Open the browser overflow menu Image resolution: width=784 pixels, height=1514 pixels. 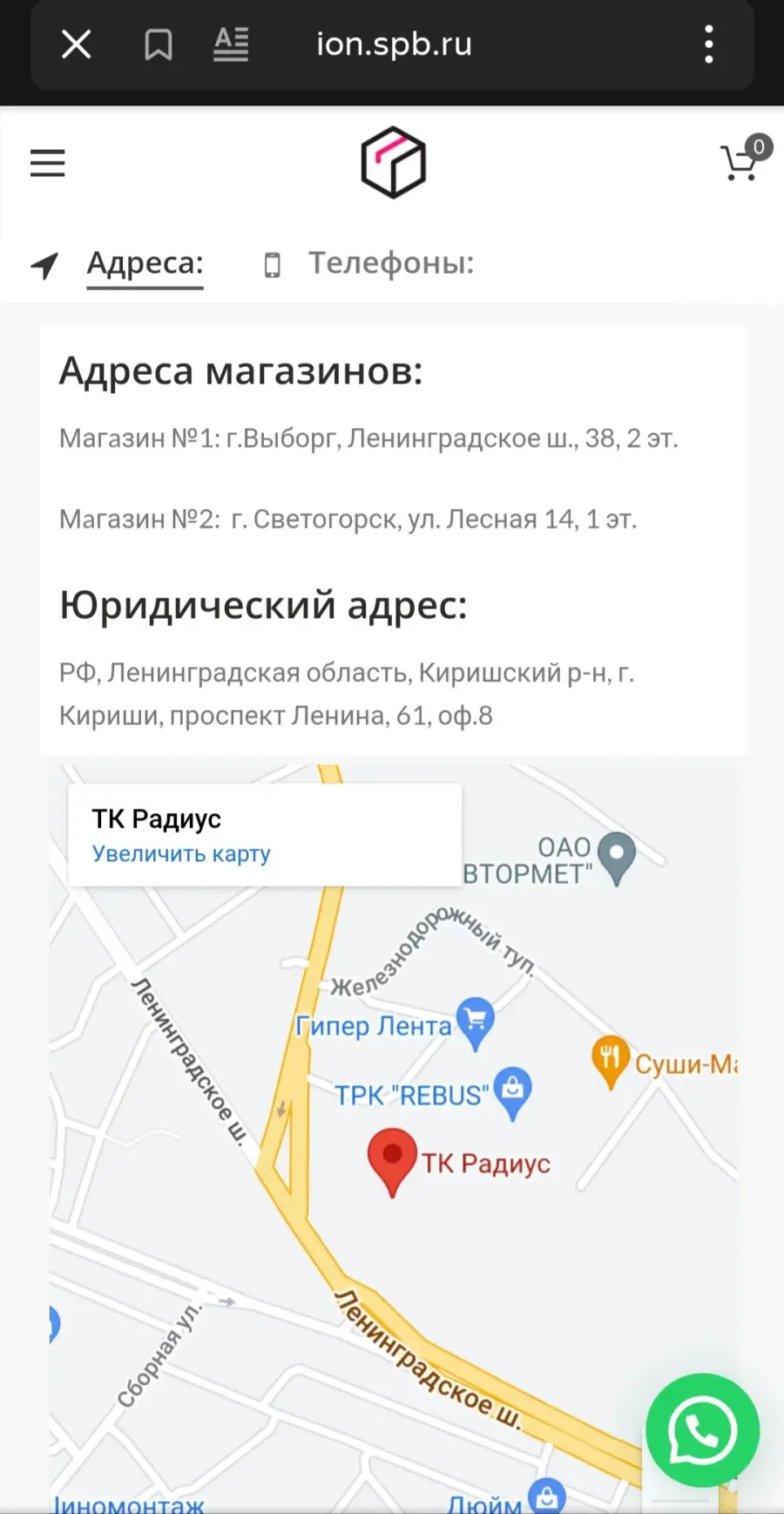click(x=709, y=44)
